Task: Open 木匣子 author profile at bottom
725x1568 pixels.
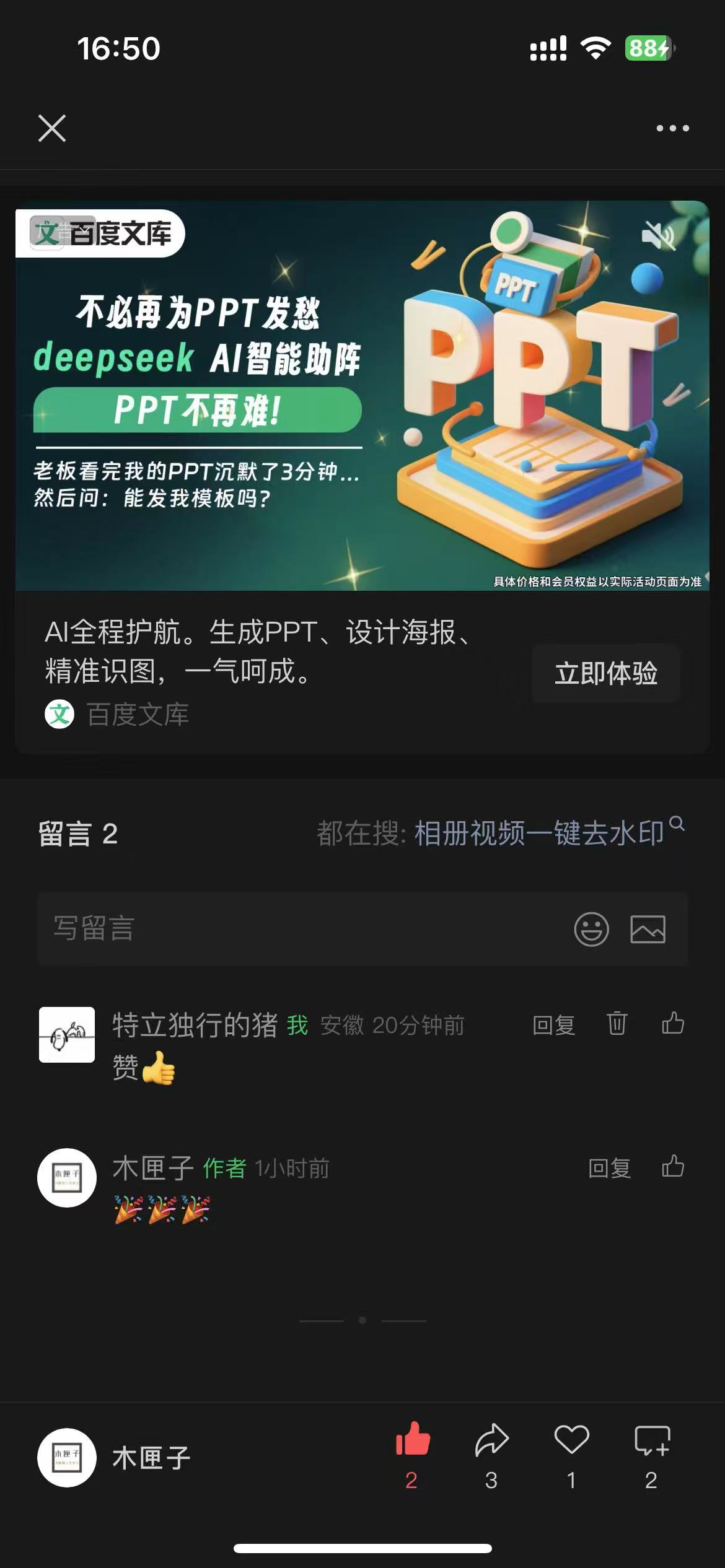Action: point(115,1458)
